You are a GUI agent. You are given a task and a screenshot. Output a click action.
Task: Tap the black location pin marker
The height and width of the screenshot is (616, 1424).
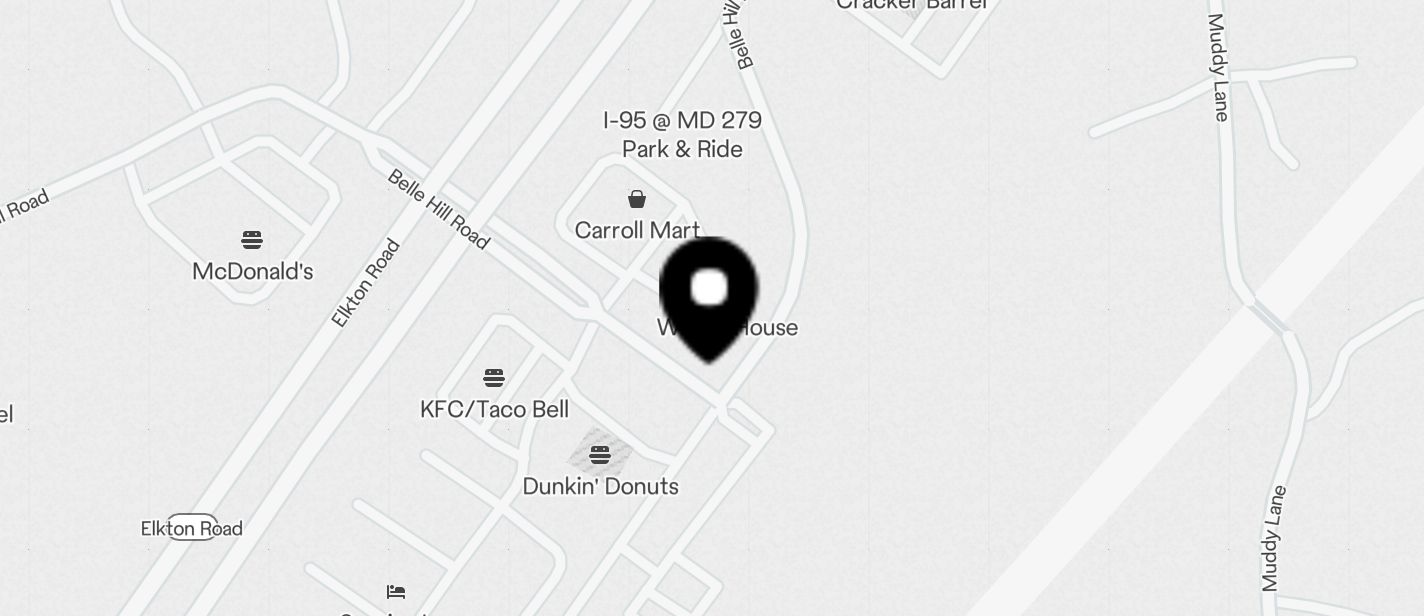point(709,293)
